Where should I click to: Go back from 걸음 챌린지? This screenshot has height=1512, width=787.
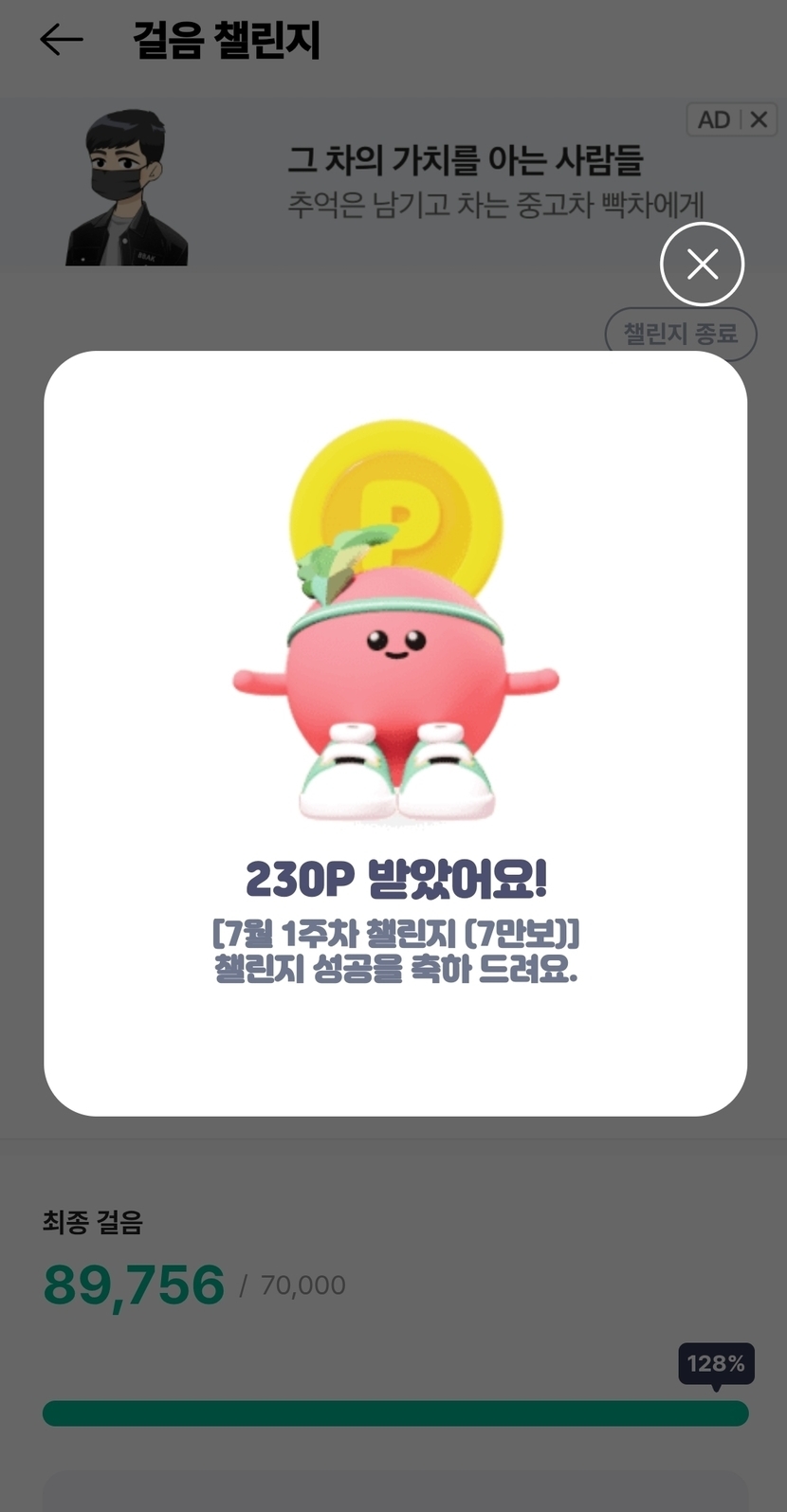pyautogui.click(x=62, y=40)
